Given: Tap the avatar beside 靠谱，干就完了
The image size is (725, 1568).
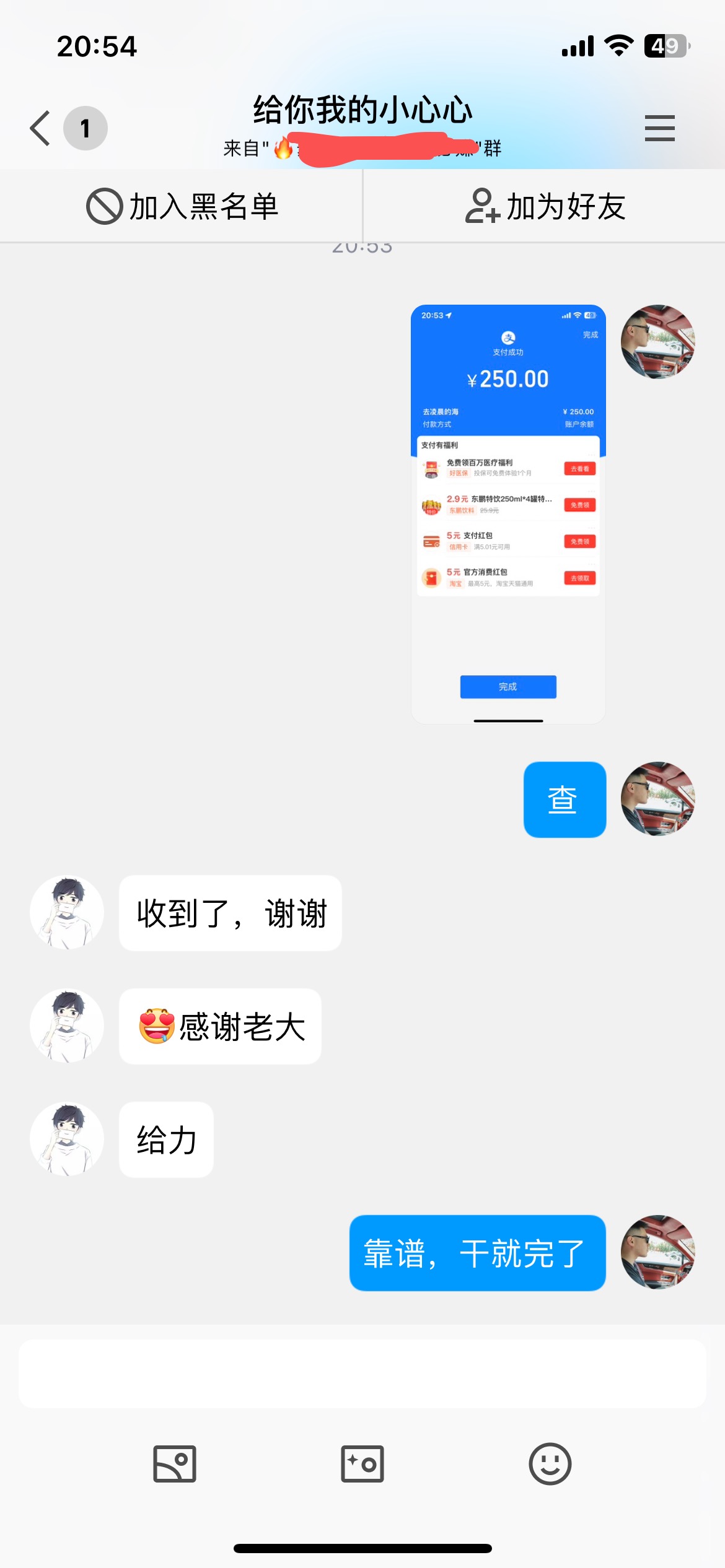Looking at the screenshot, I should pos(658,1252).
